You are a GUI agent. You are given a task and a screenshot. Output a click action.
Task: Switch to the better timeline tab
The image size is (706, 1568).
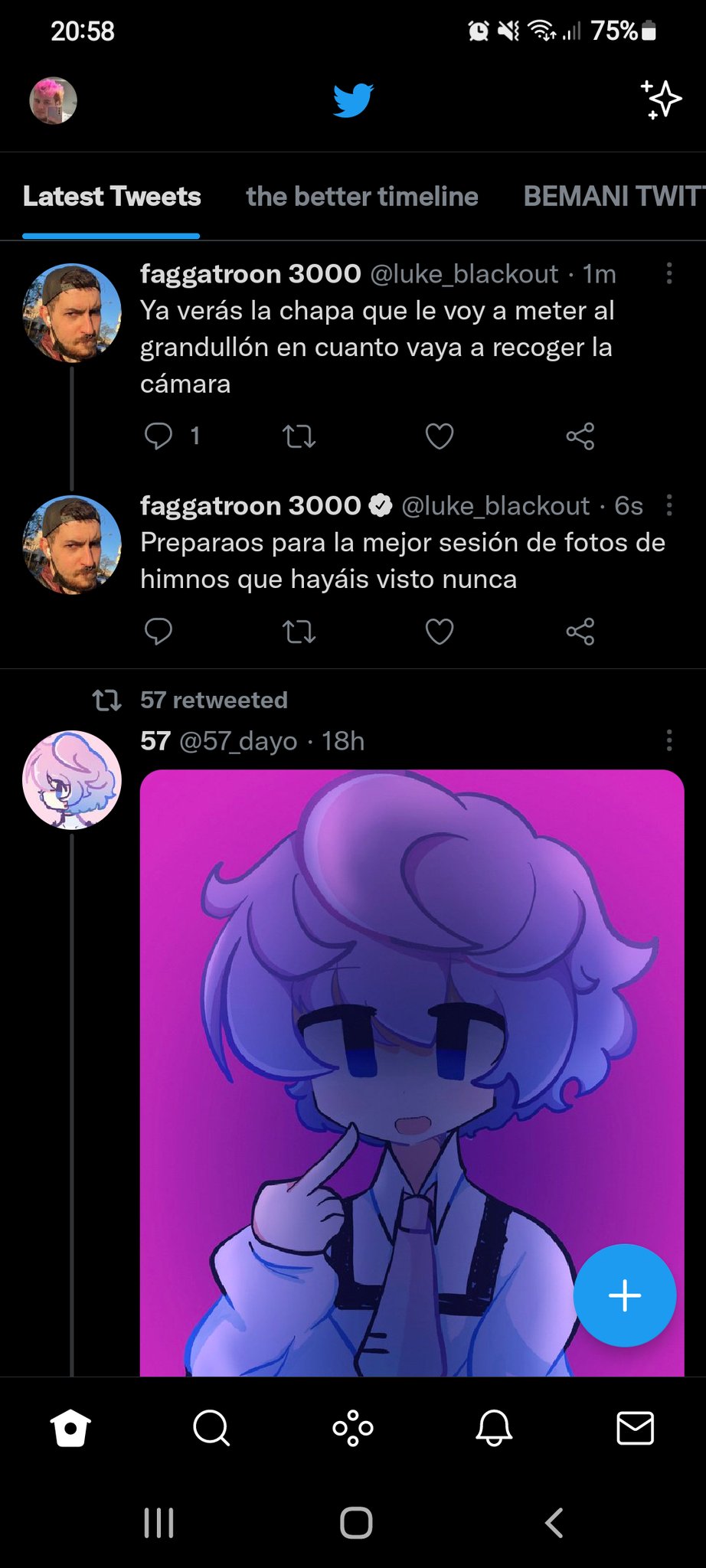pyautogui.click(x=361, y=197)
